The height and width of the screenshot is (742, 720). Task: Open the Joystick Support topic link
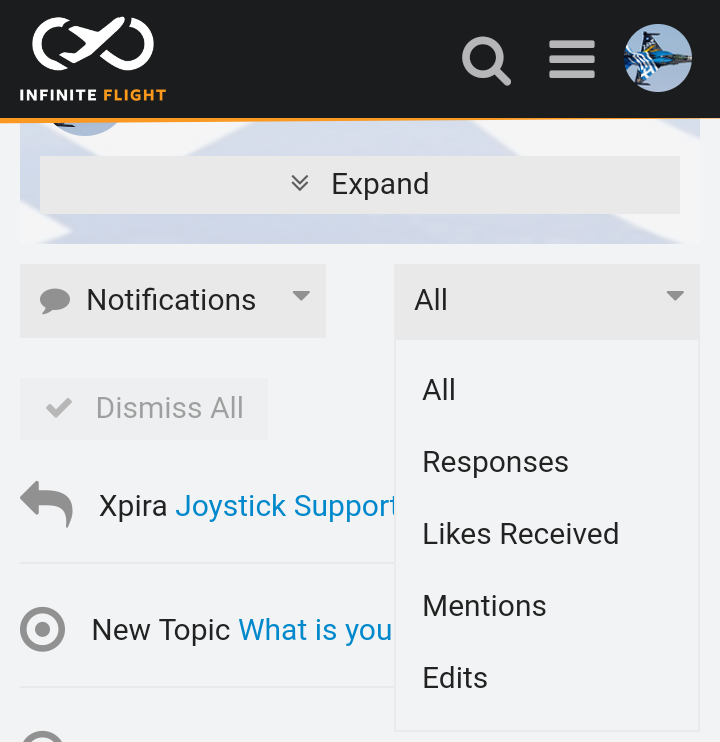pyautogui.click(x=285, y=506)
